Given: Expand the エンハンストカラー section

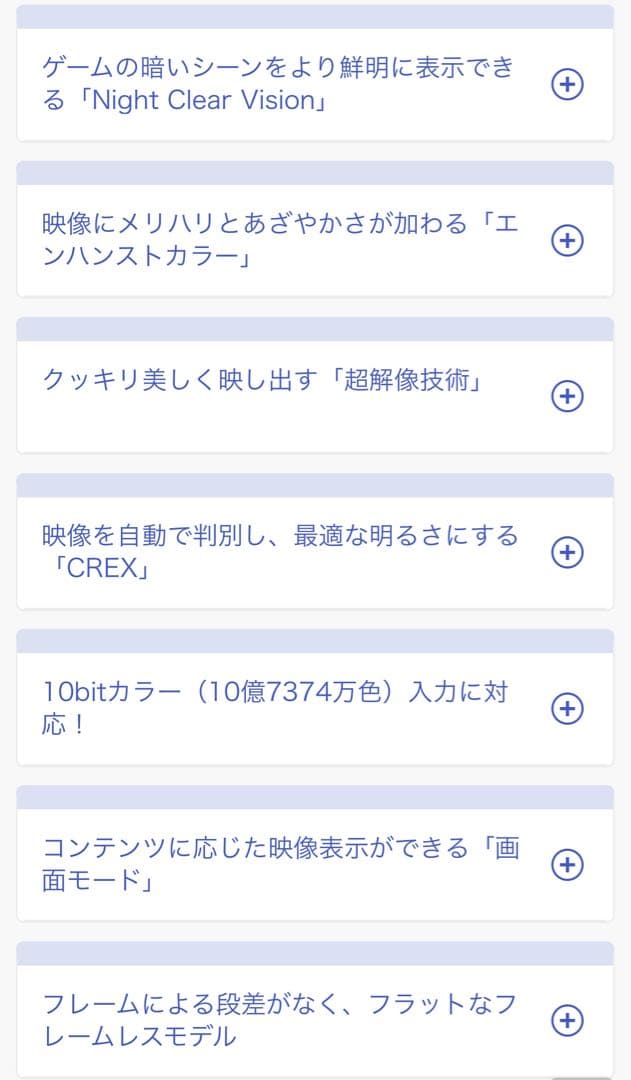Looking at the screenshot, I should (x=567, y=241).
